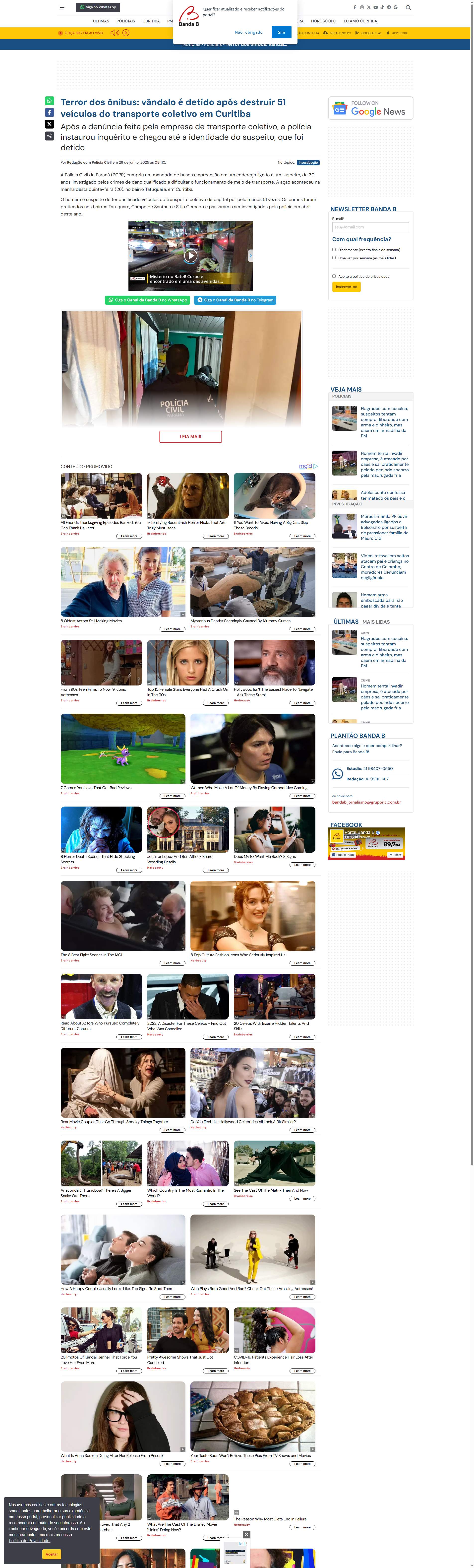The height and width of the screenshot is (1568, 474).
Task: Play the Mistério no Batel video
Action: pyautogui.click(x=190, y=256)
